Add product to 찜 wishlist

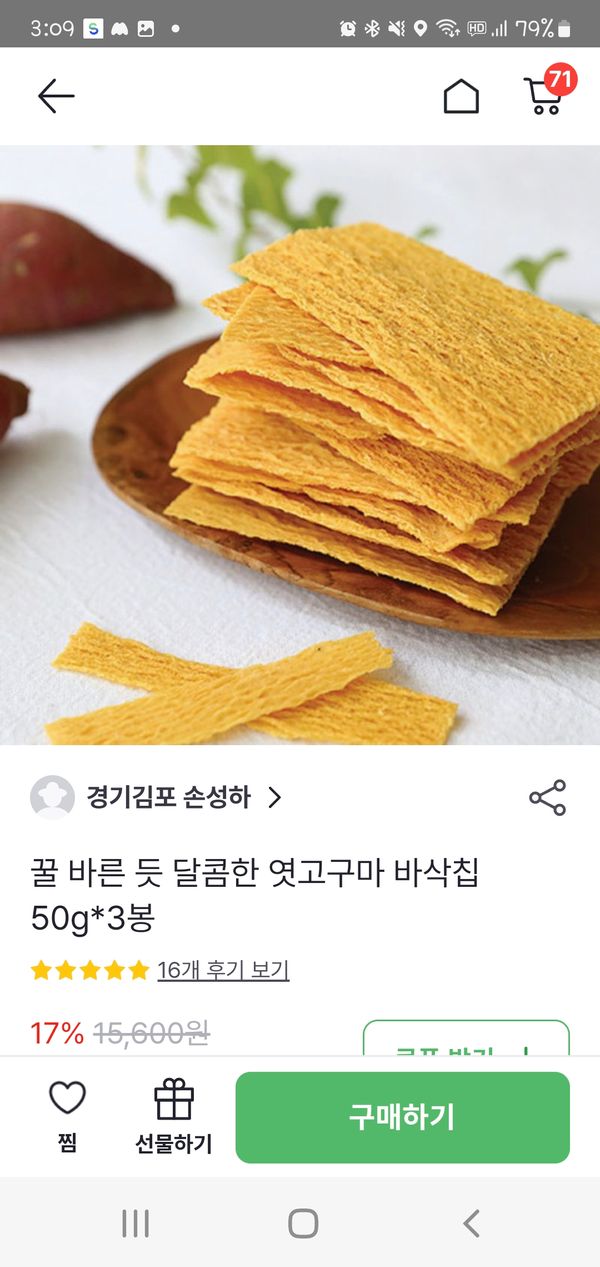pyautogui.click(x=67, y=1117)
